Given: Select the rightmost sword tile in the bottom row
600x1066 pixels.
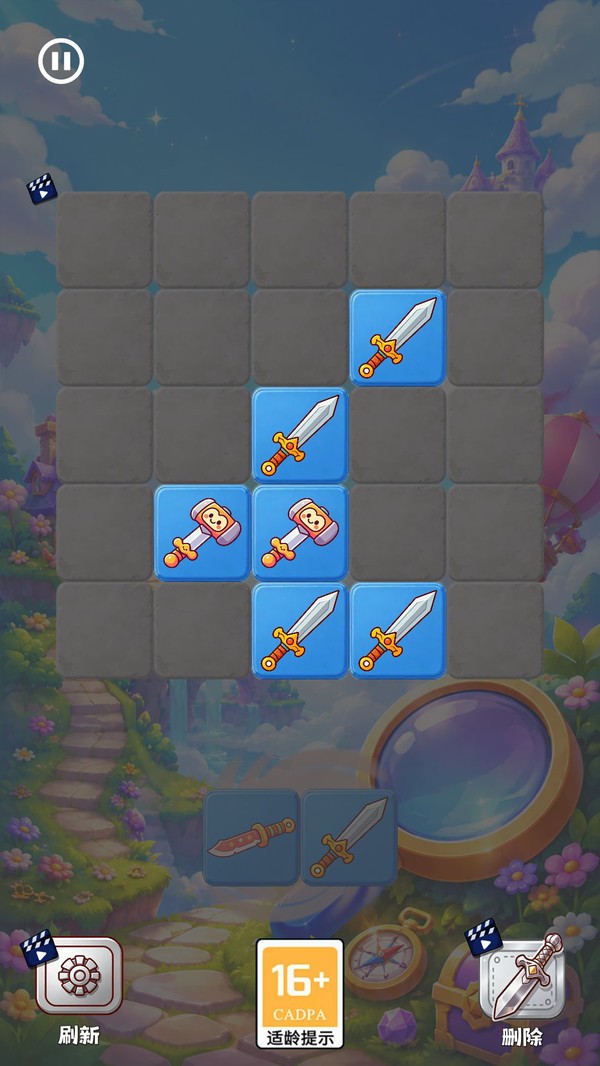Looking at the screenshot, I should point(398,630).
